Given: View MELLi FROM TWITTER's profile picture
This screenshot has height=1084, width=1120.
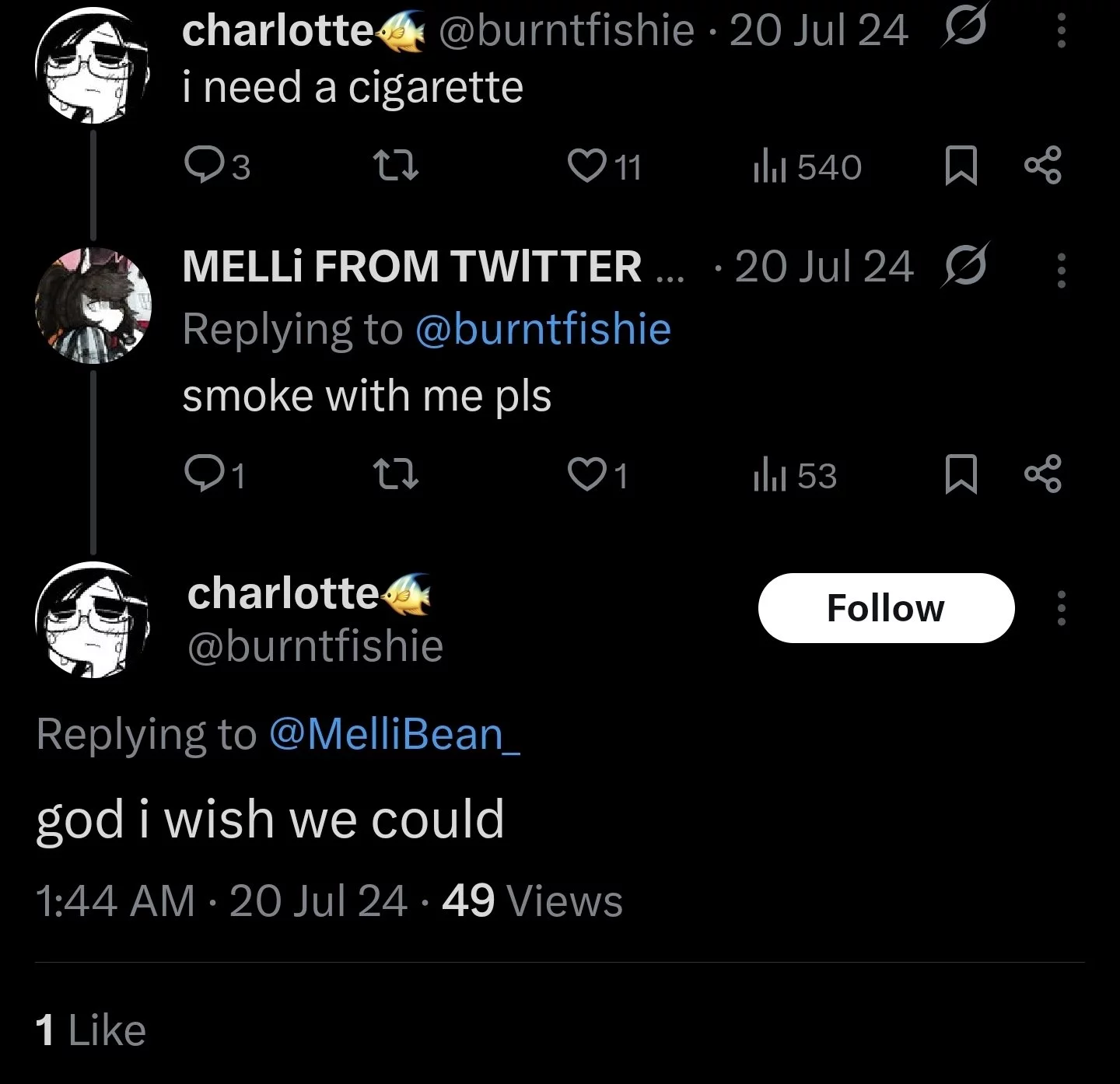Looking at the screenshot, I should click(x=93, y=306).
